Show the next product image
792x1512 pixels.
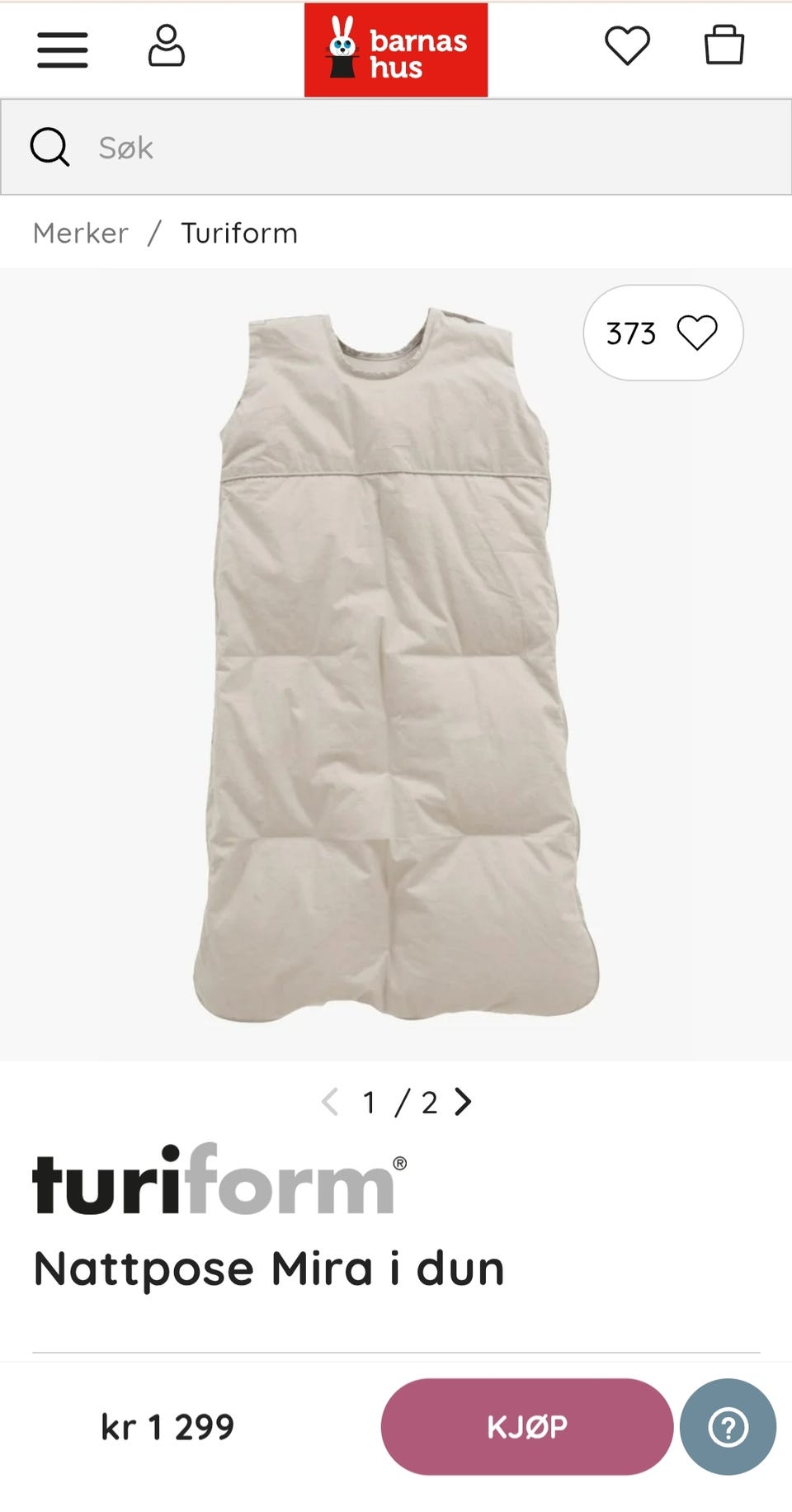pos(464,1102)
